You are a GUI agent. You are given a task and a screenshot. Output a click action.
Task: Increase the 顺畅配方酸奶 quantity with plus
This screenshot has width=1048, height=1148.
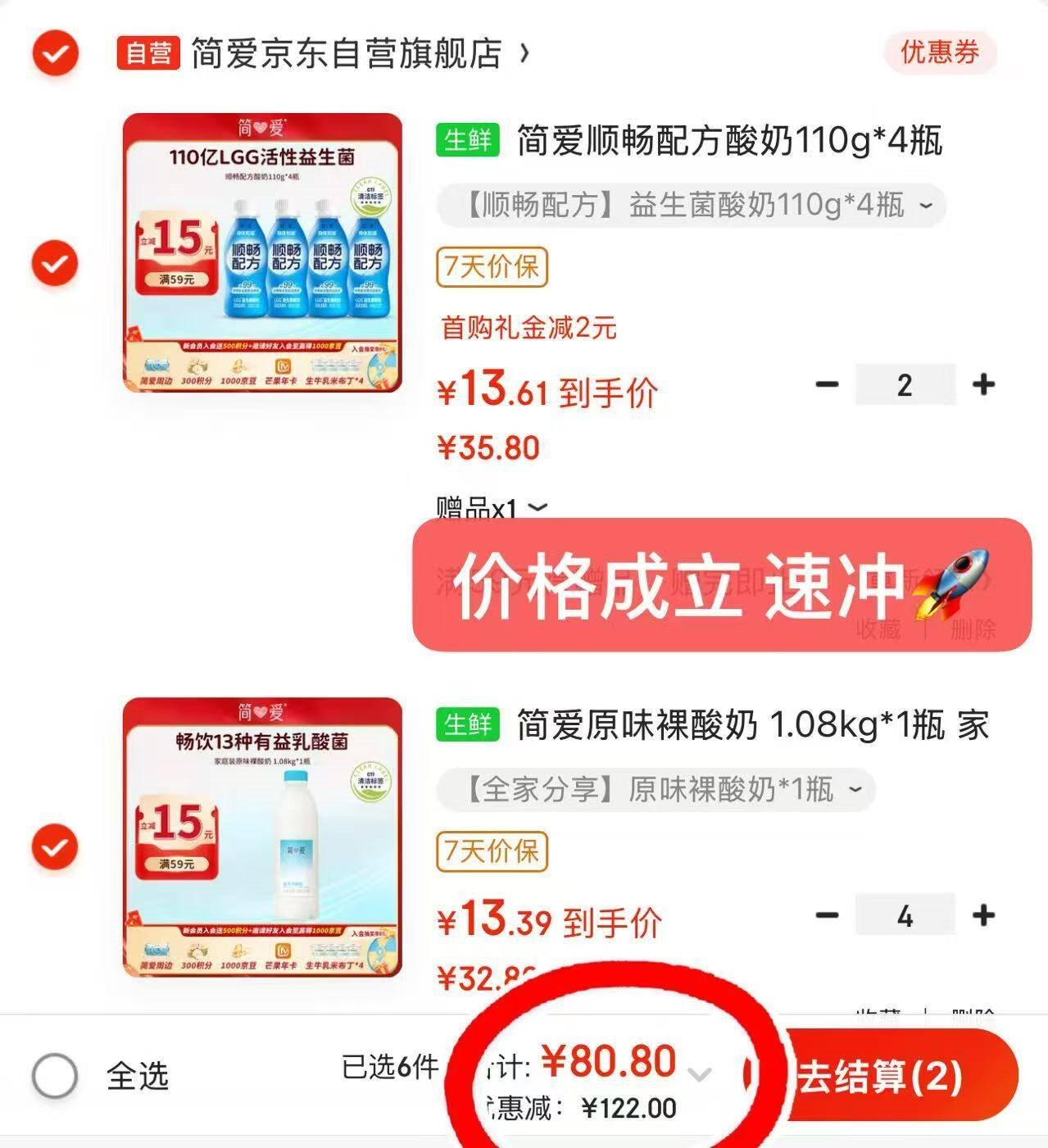click(983, 383)
